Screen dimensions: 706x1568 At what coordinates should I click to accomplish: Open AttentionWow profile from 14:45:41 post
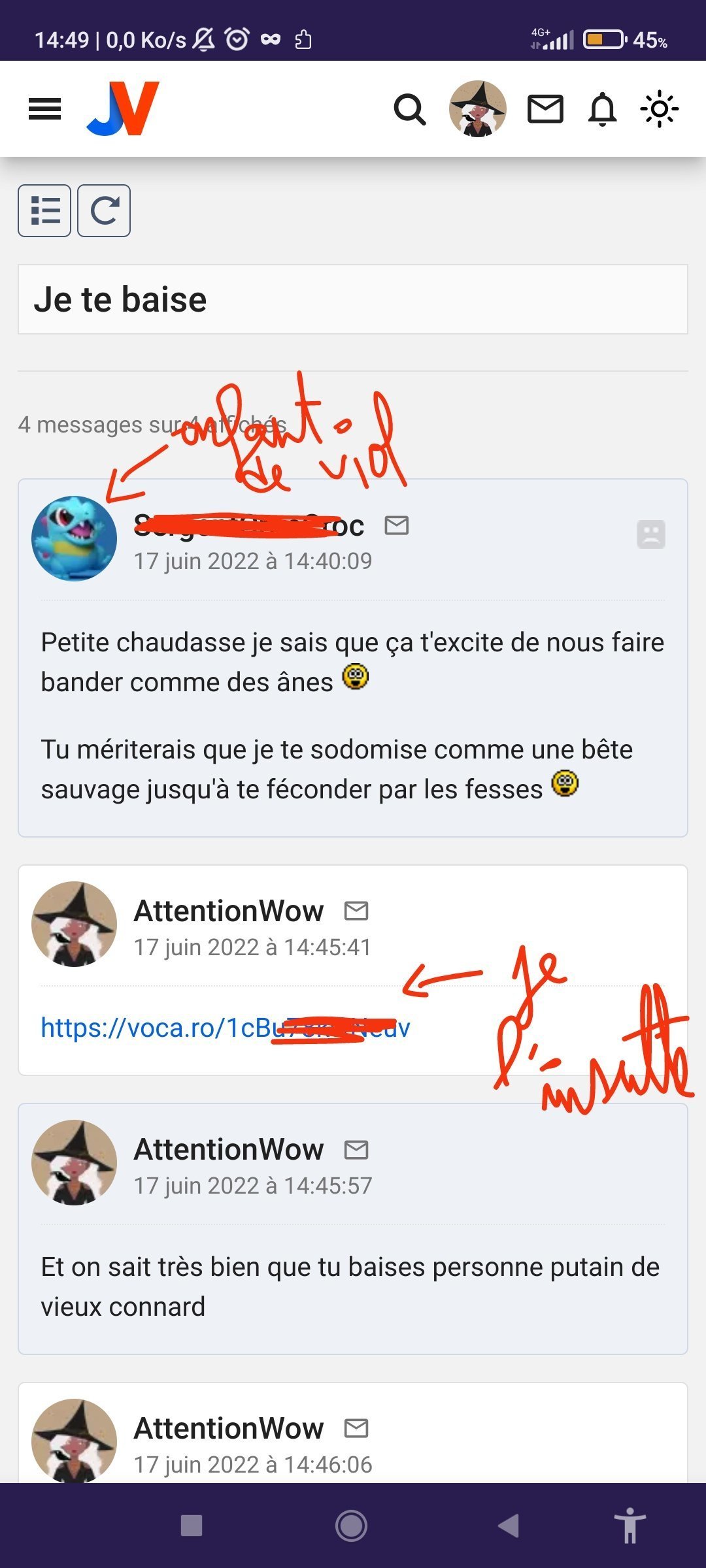[x=228, y=911]
